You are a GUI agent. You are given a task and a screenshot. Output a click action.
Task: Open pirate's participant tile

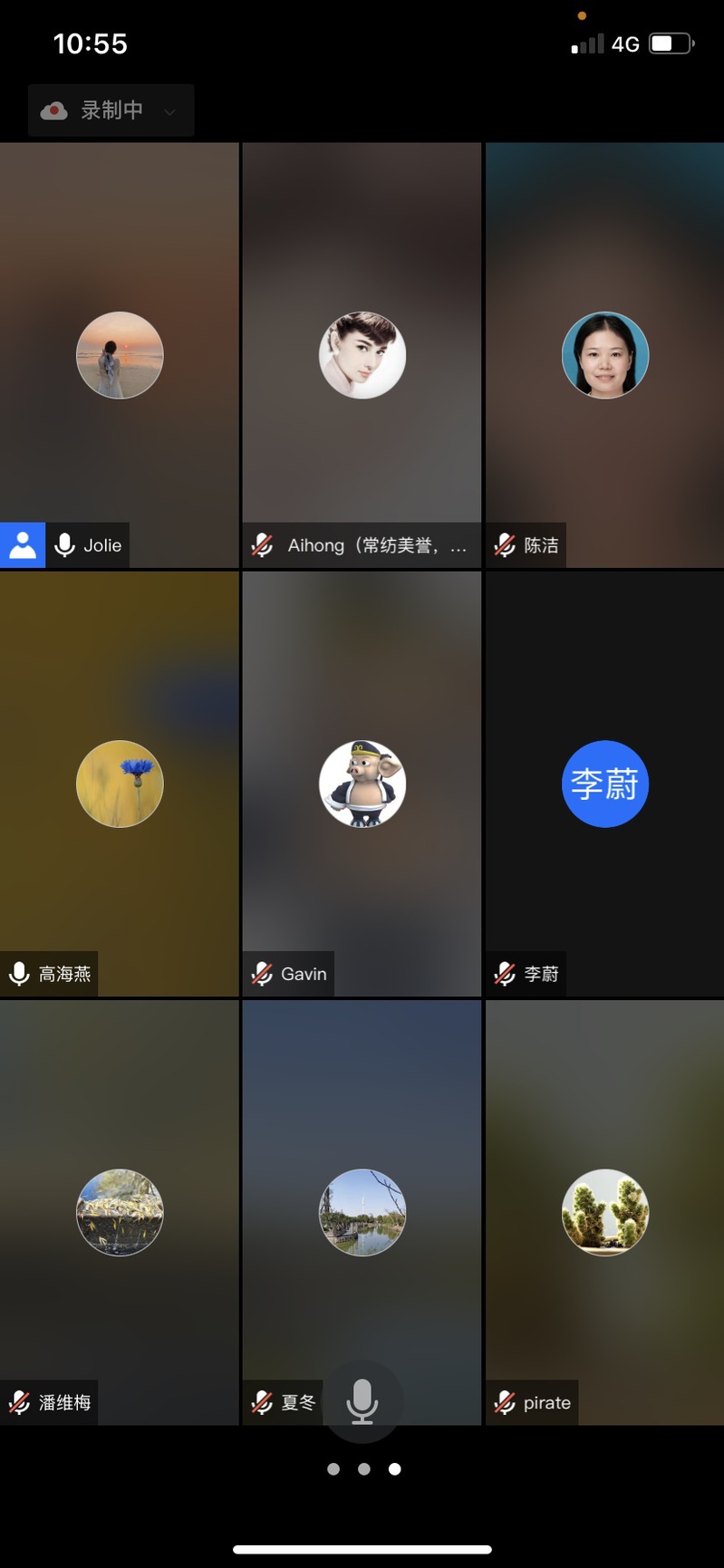pos(604,1212)
